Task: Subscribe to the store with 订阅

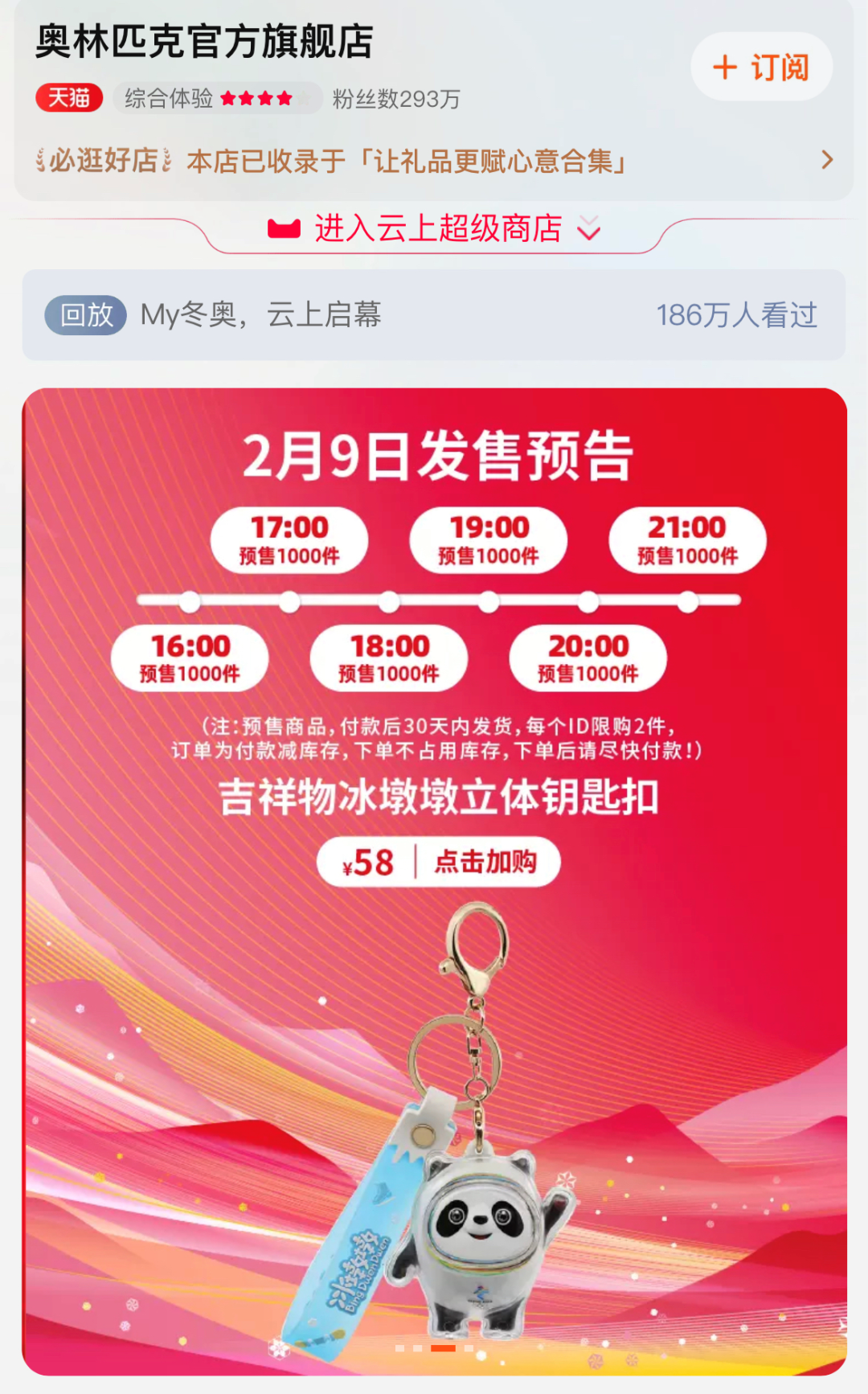Action: [760, 68]
